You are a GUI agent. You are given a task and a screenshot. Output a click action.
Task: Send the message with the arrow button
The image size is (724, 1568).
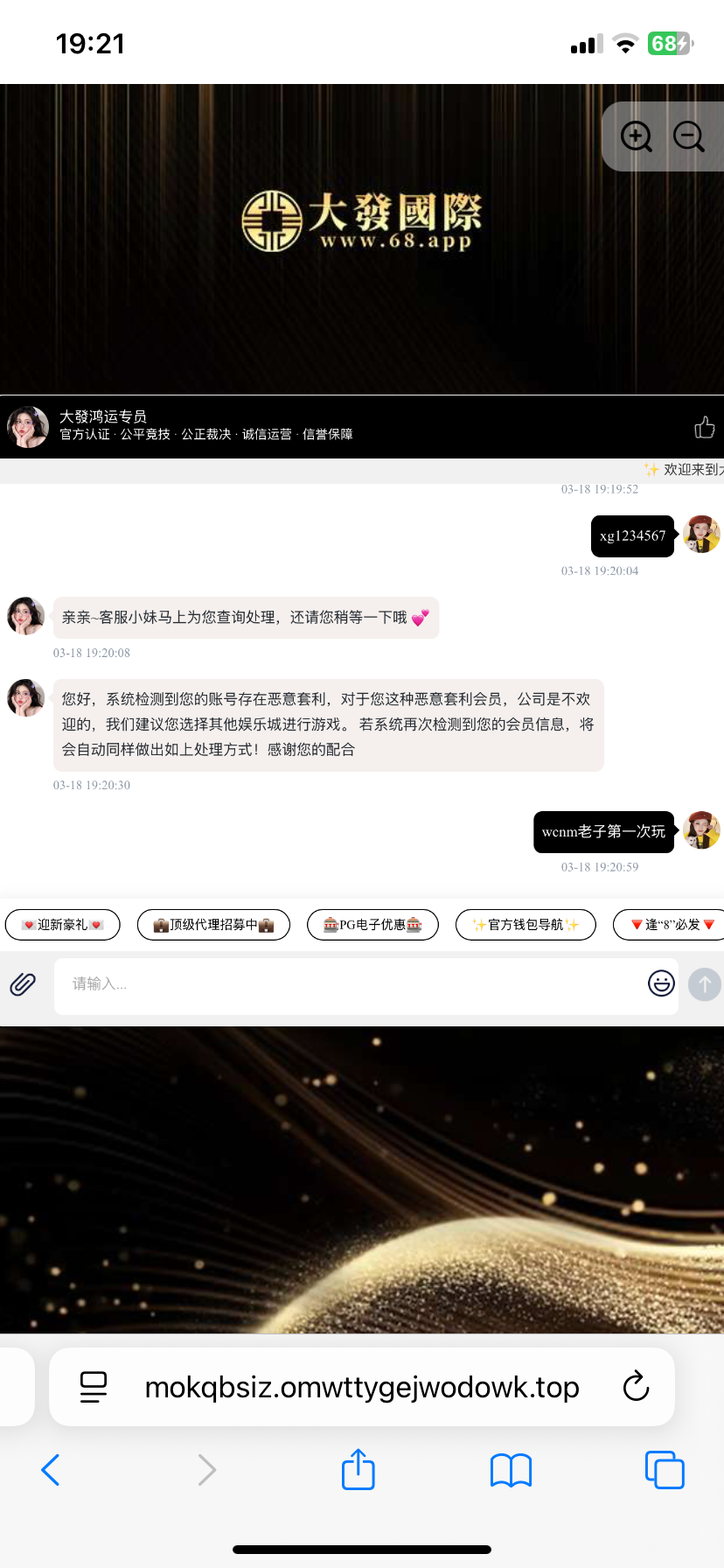pos(705,984)
